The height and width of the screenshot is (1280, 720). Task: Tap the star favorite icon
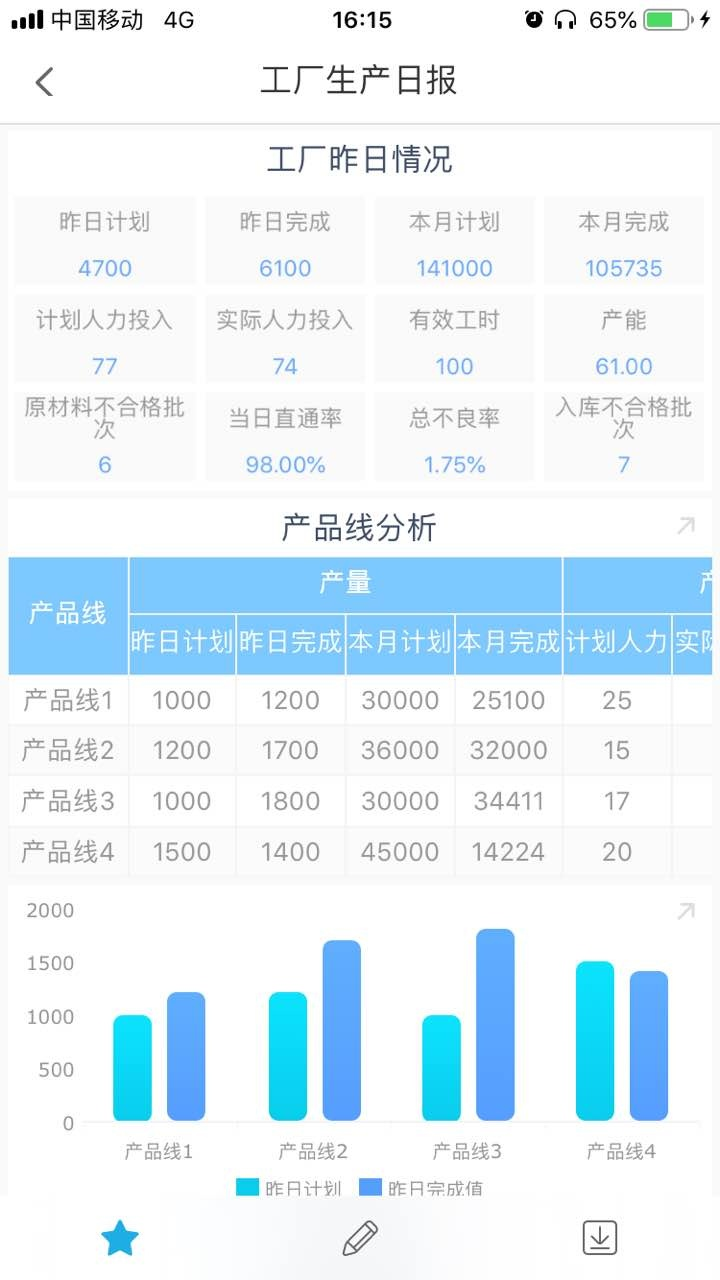click(x=120, y=1238)
